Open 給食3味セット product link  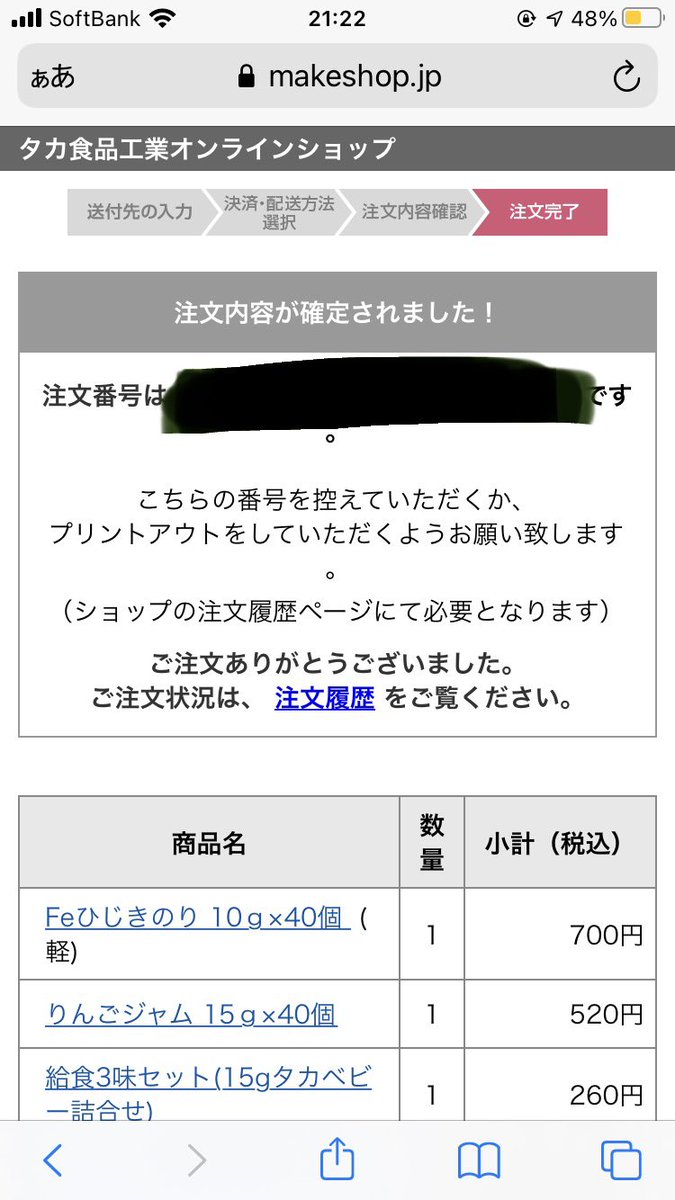click(x=208, y=1093)
